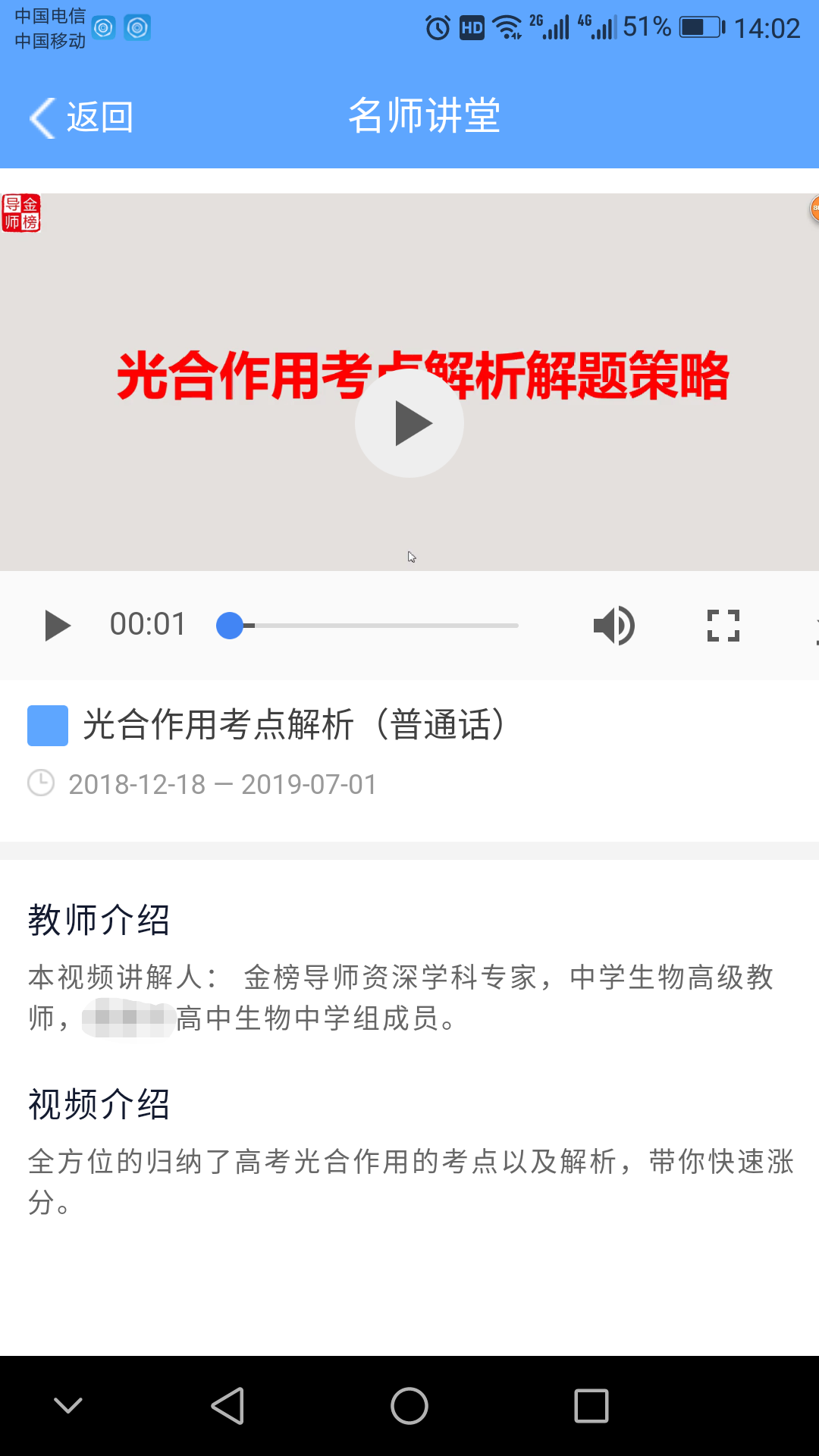The image size is (819, 1456).
Task: Enter fullscreen with the fullscreen icon
Action: (722, 625)
